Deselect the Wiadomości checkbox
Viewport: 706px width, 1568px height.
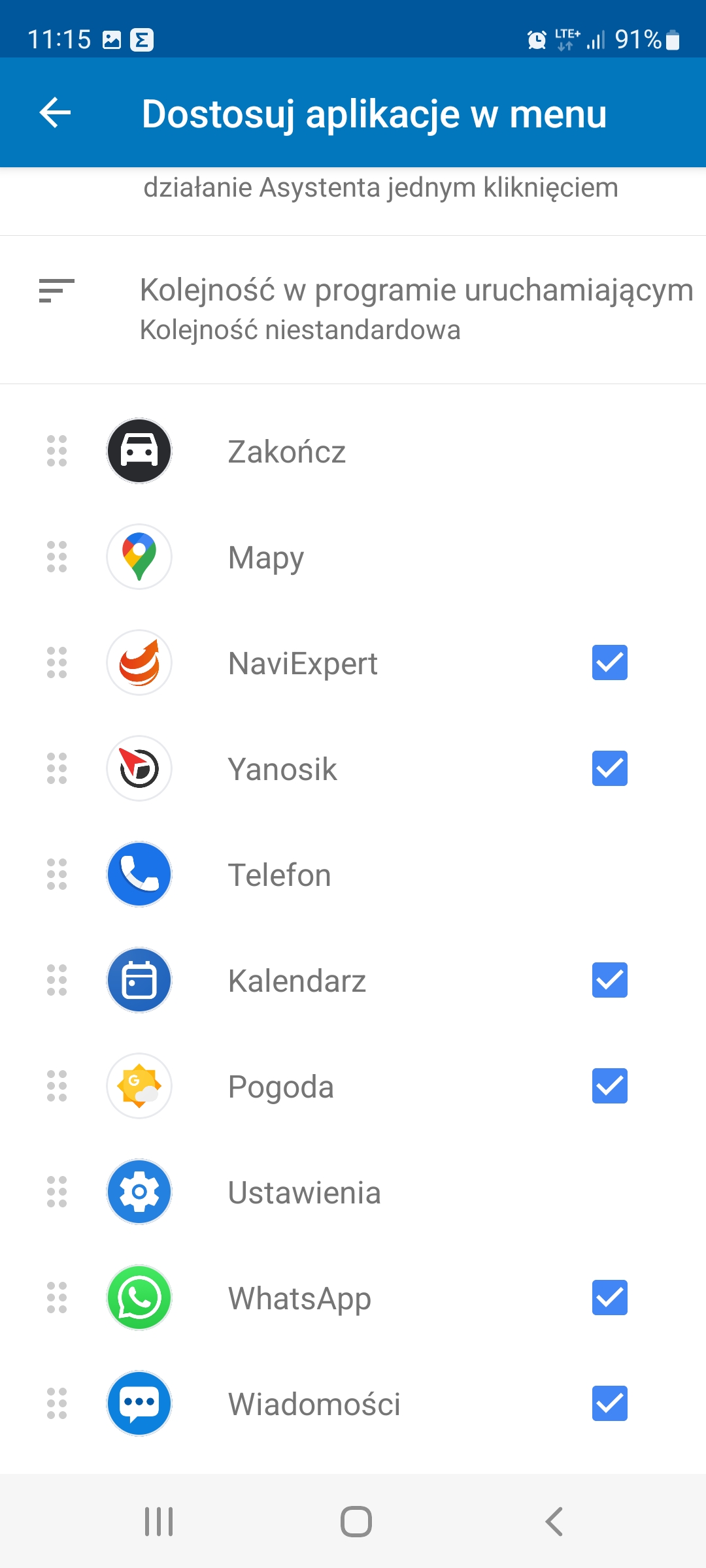pos(610,1403)
